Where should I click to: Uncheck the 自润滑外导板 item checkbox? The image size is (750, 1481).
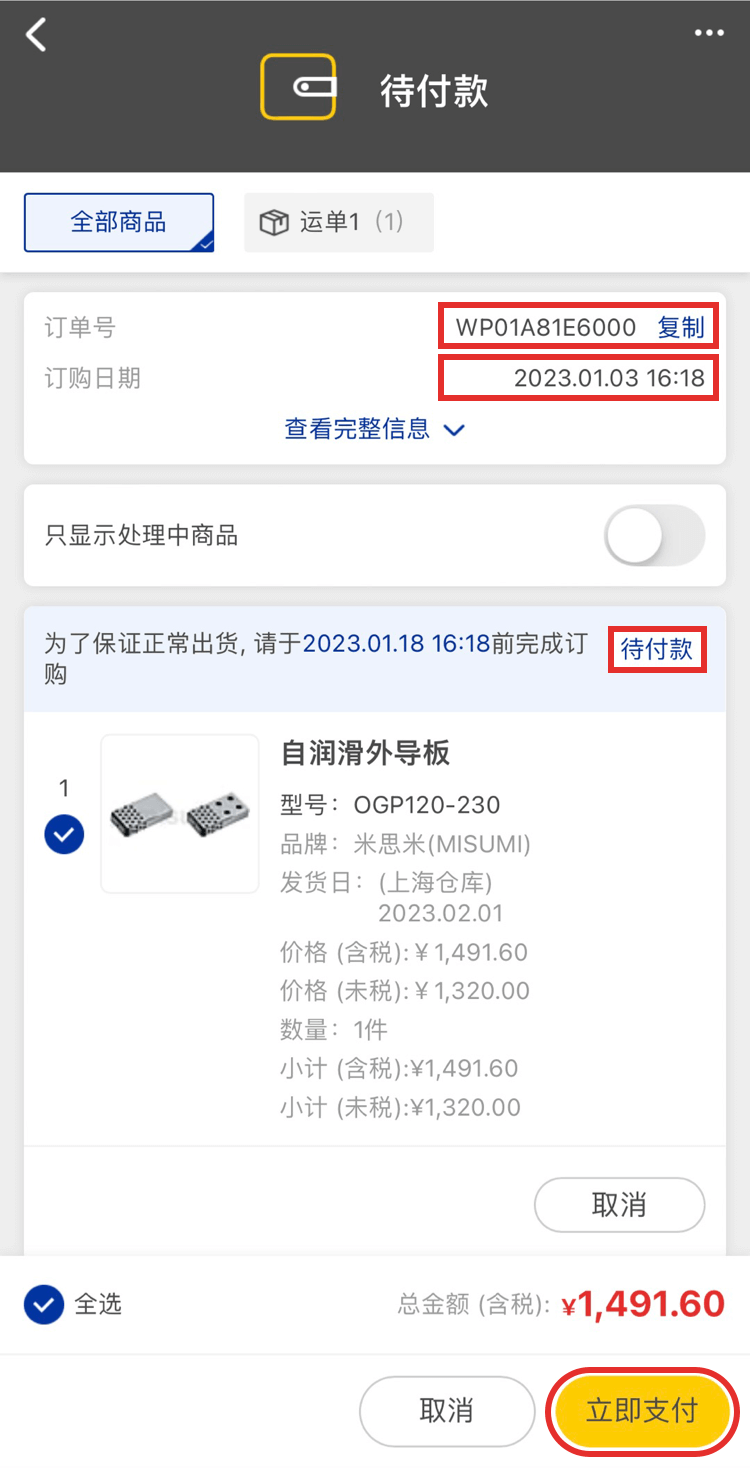click(64, 834)
